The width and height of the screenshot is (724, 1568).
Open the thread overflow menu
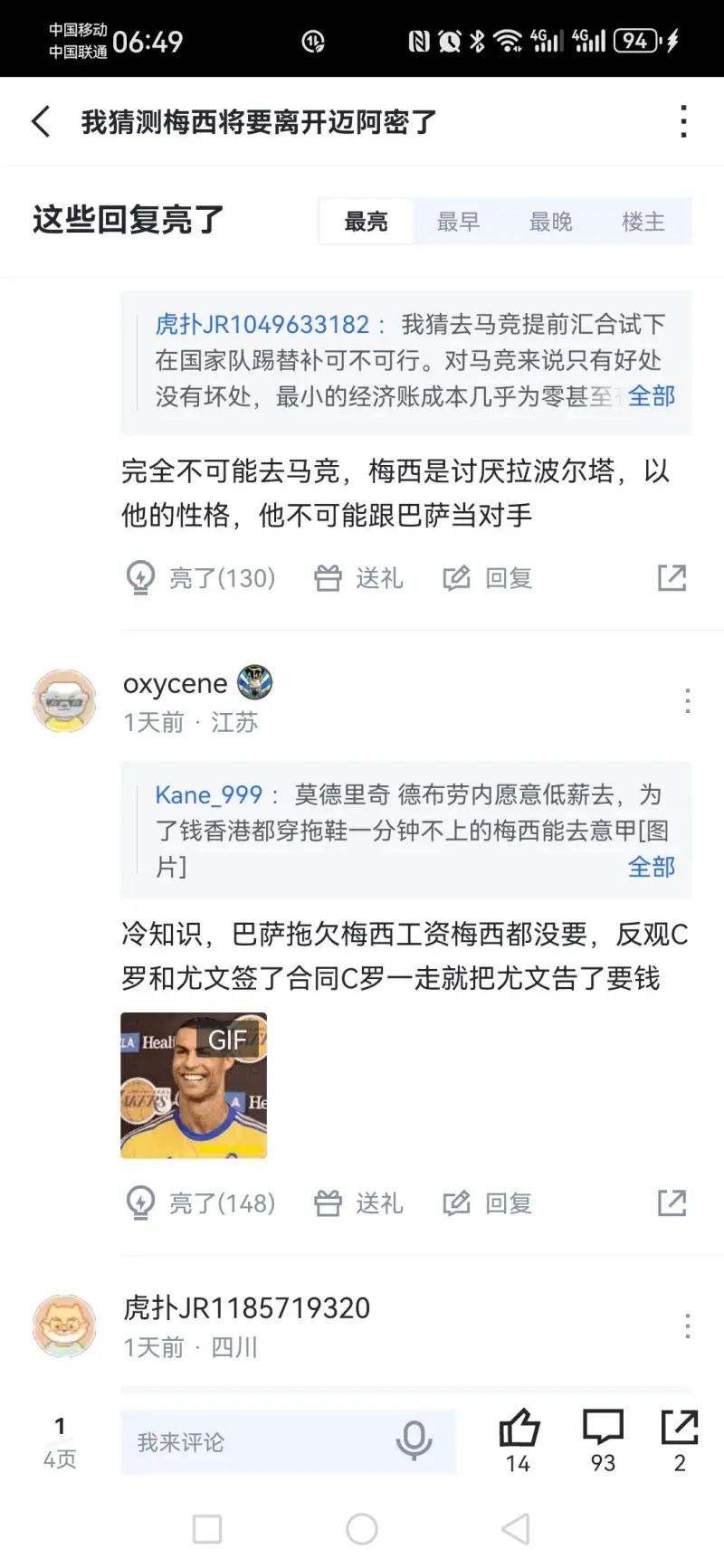[683, 121]
